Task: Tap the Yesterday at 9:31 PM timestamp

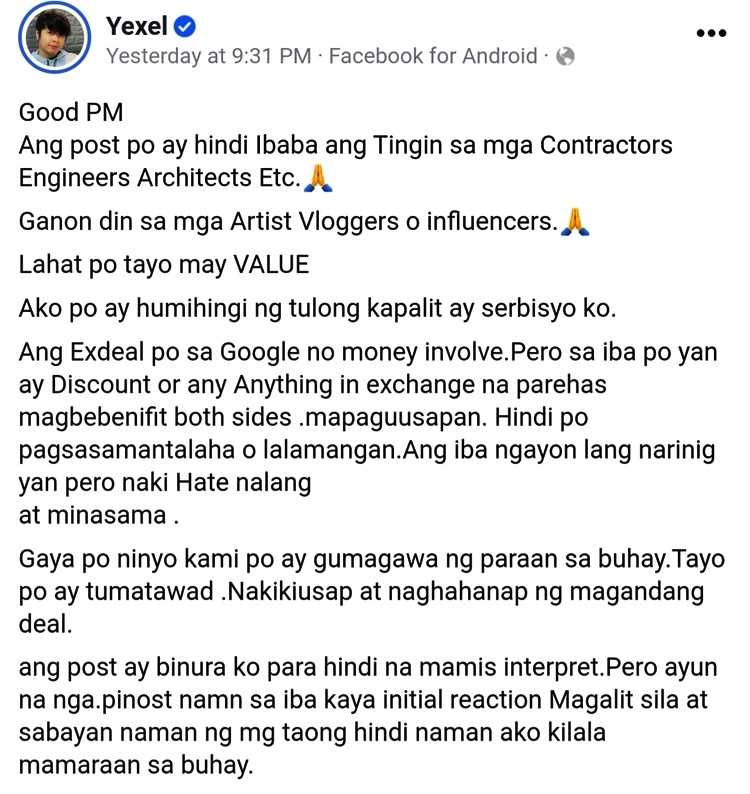Action: click(208, 56)
